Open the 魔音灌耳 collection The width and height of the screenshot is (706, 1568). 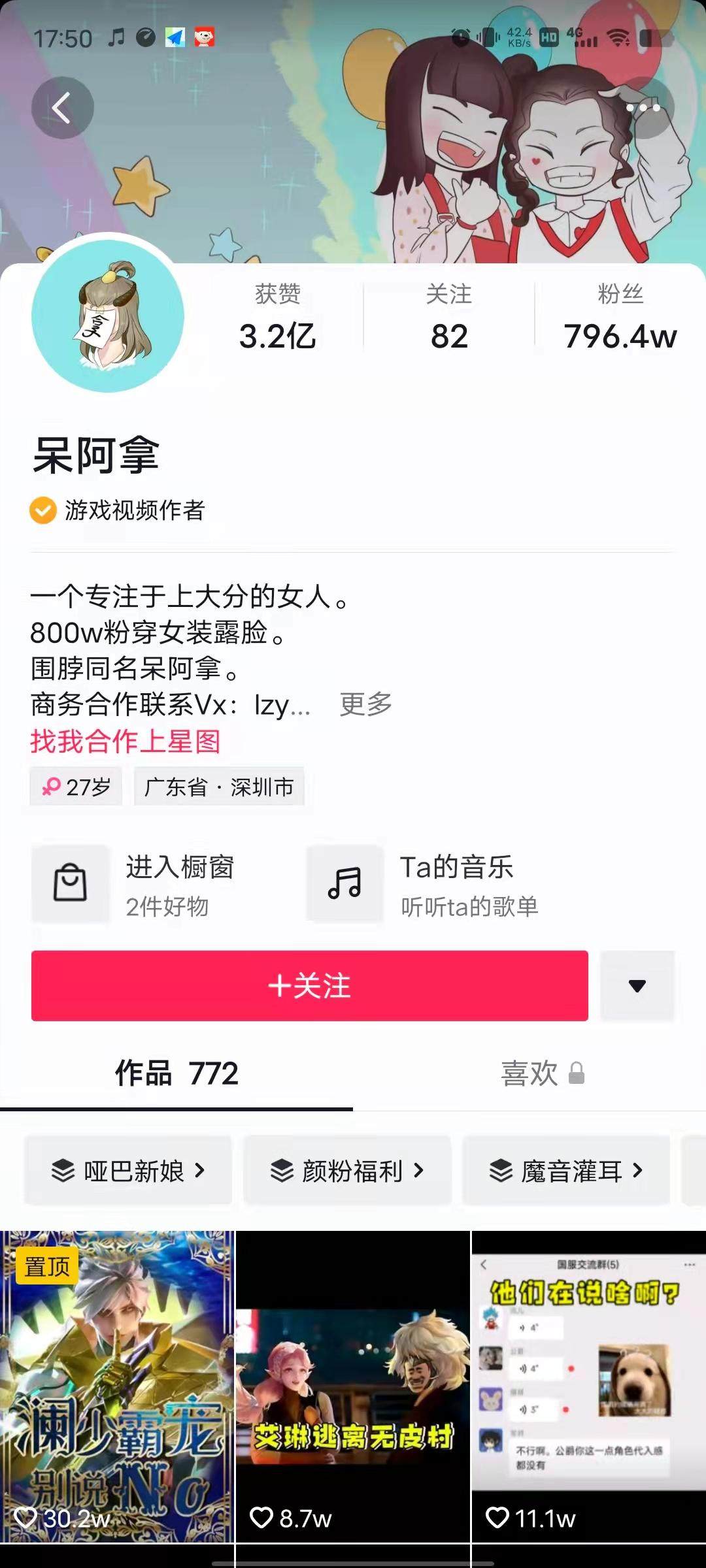coord(566,1171)
